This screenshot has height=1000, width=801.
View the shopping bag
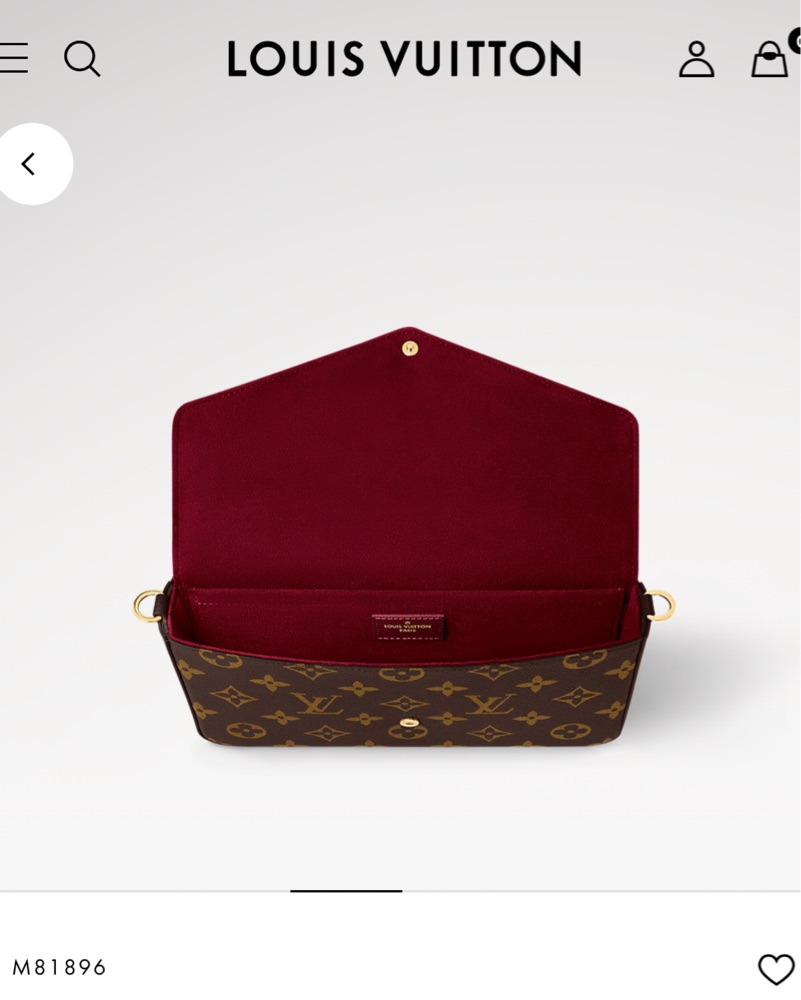coord(770,59)
